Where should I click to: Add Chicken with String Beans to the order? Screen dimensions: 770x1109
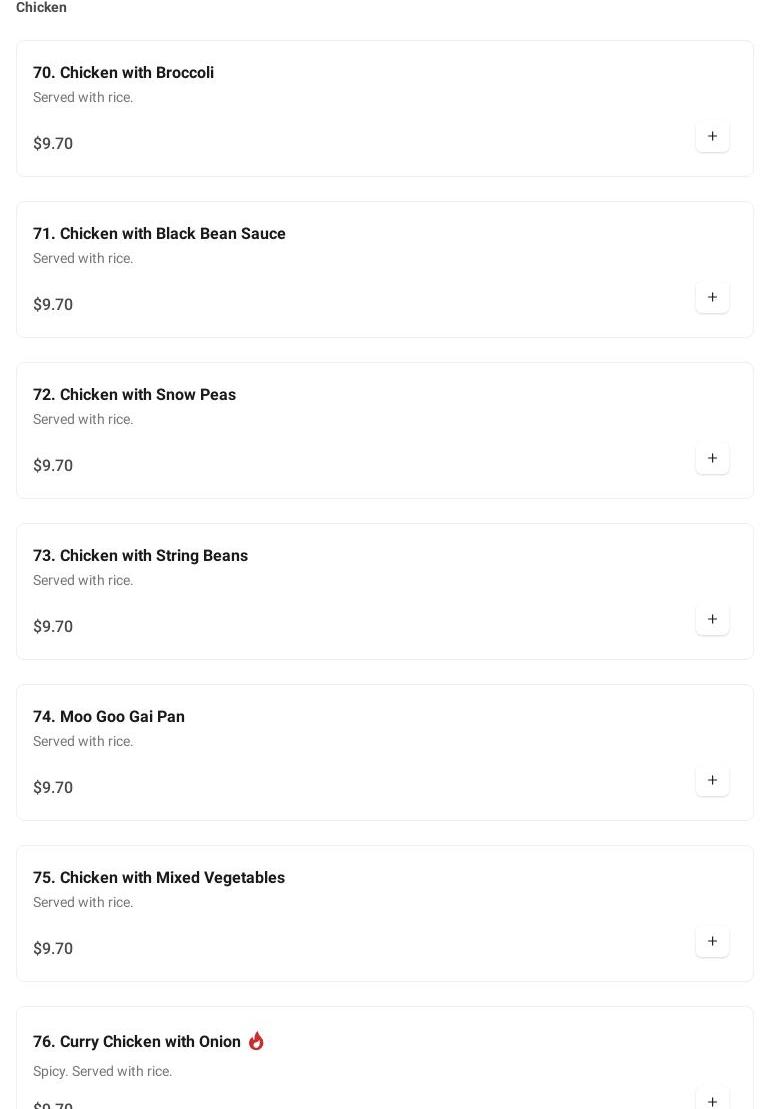pos(712,619)
